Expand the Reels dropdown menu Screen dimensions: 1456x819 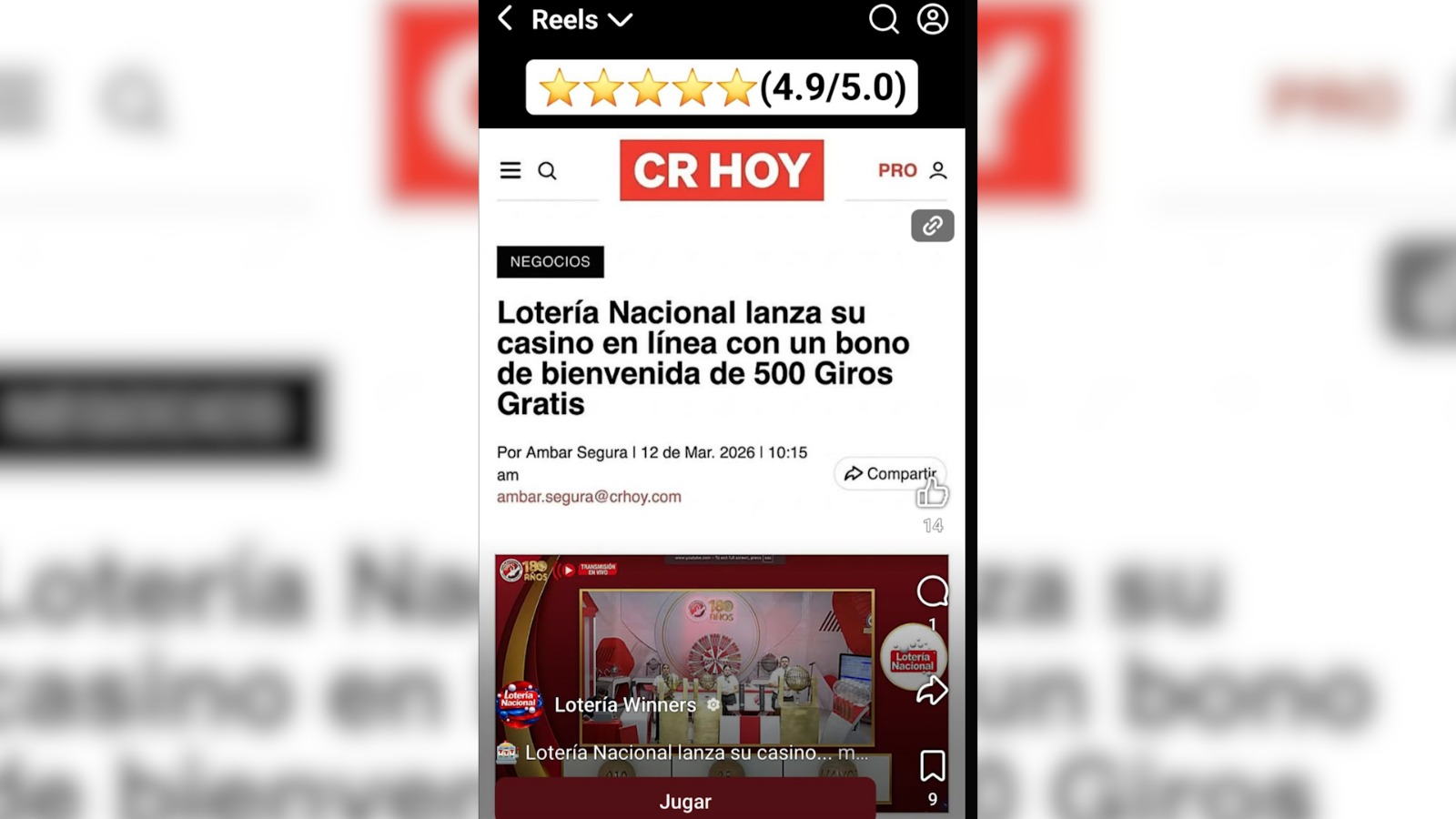click(x=620, y=20)
